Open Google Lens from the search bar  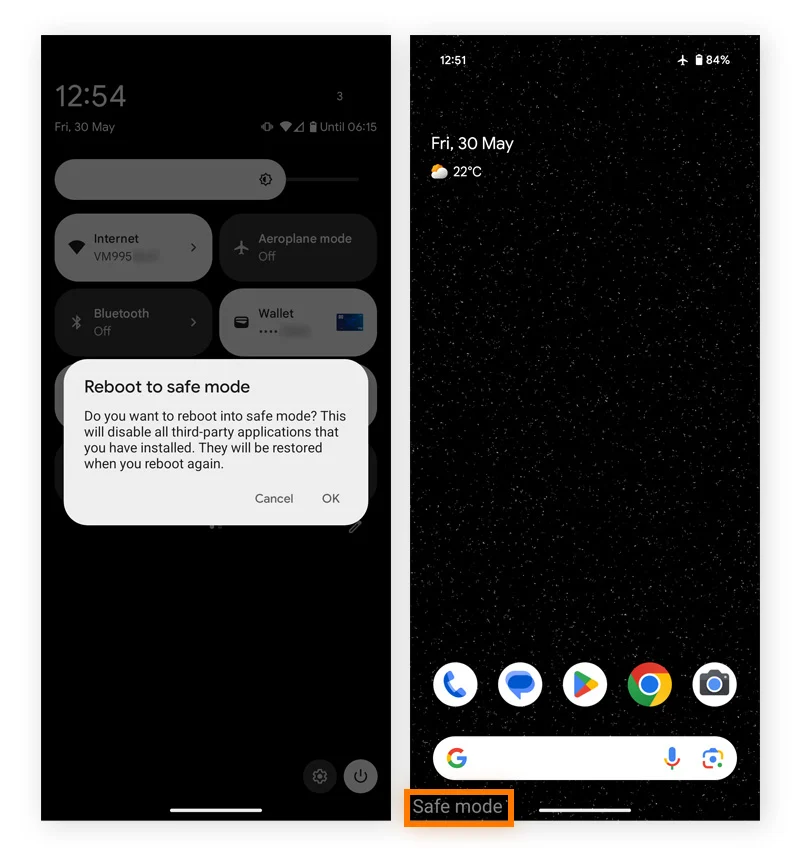point(712,759)
